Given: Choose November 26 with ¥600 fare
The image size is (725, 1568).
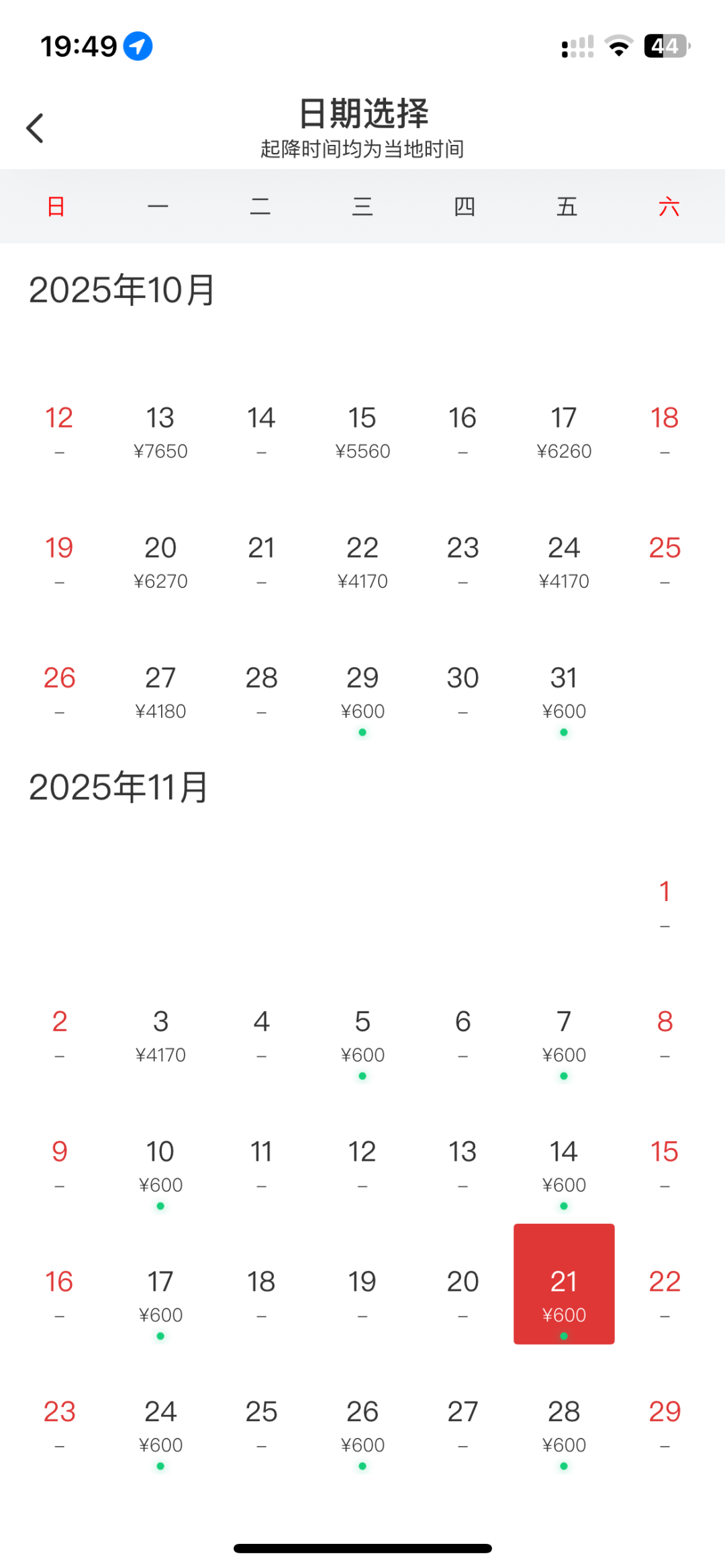Looking at the screenshot, I should (362, 1426).
